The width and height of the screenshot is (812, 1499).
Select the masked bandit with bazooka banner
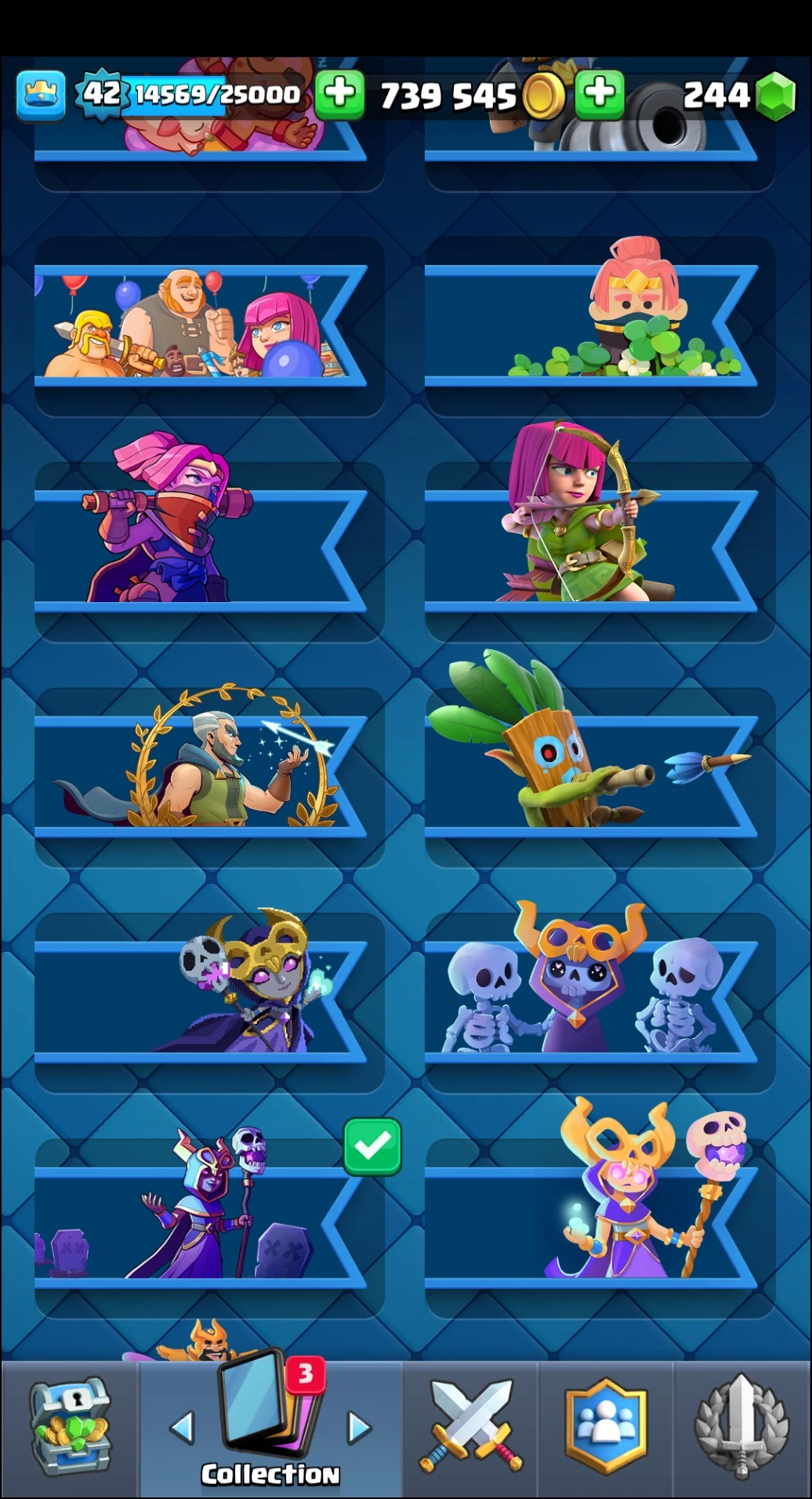pyautogui.click(x=200, y=549)
